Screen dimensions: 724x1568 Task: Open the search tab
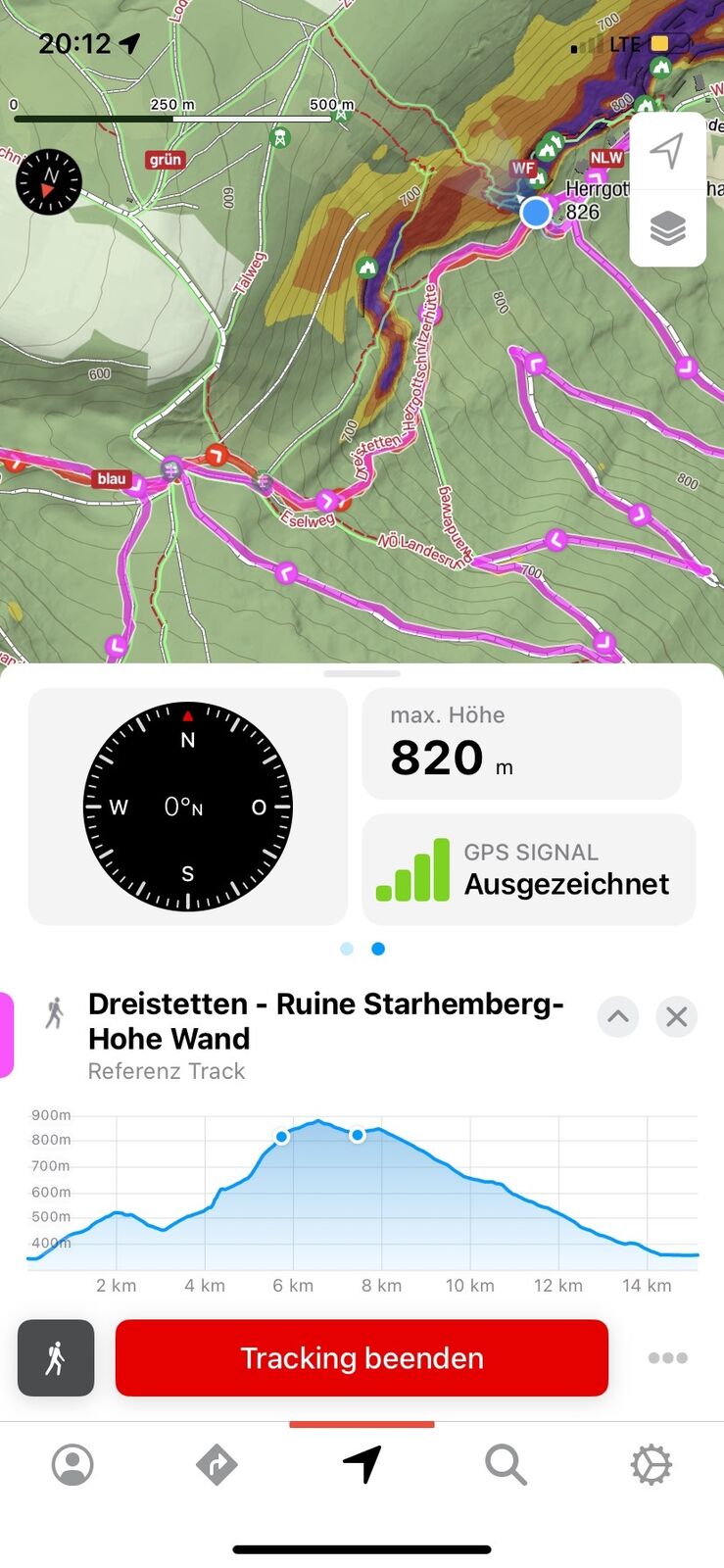point(506,1465)
